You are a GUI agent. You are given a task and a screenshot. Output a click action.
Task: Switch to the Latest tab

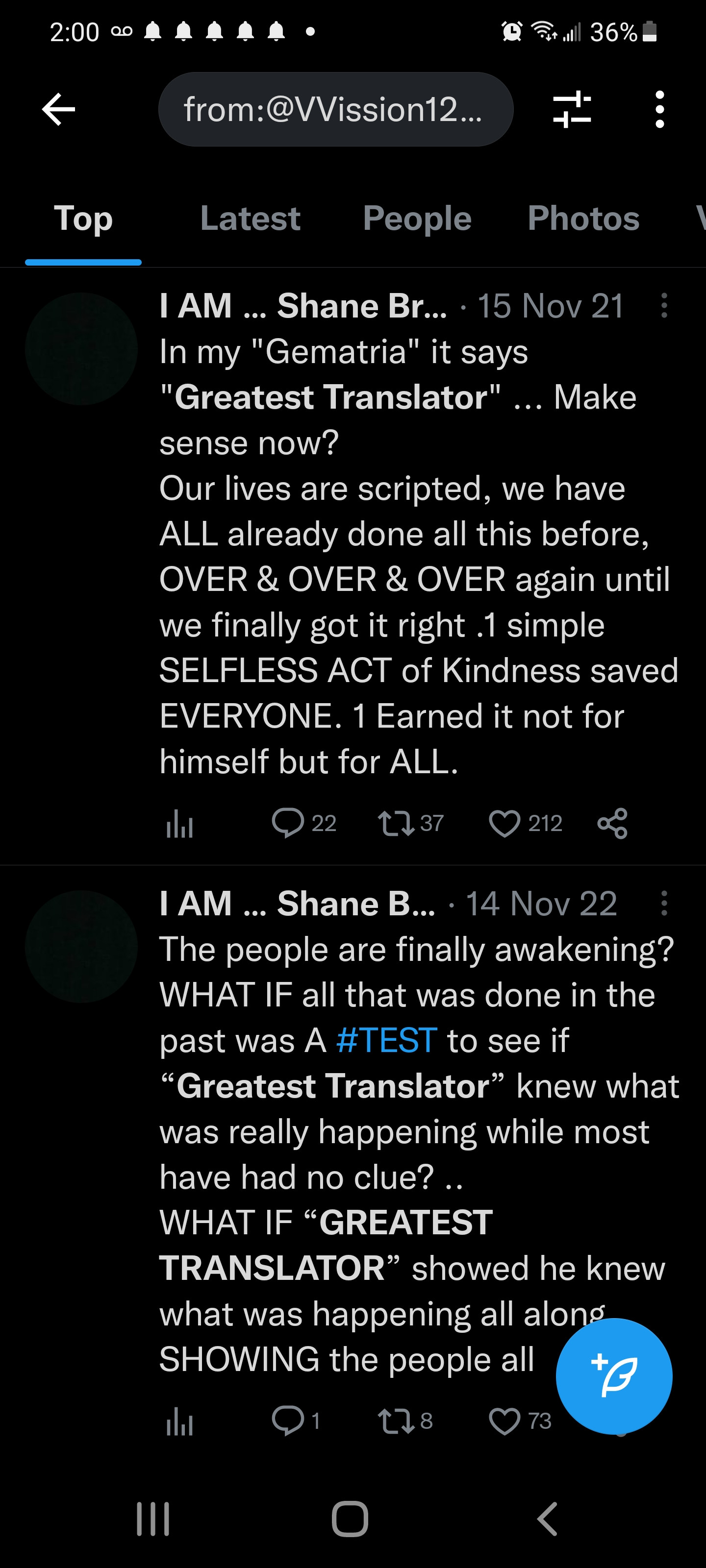pos(250,219)
